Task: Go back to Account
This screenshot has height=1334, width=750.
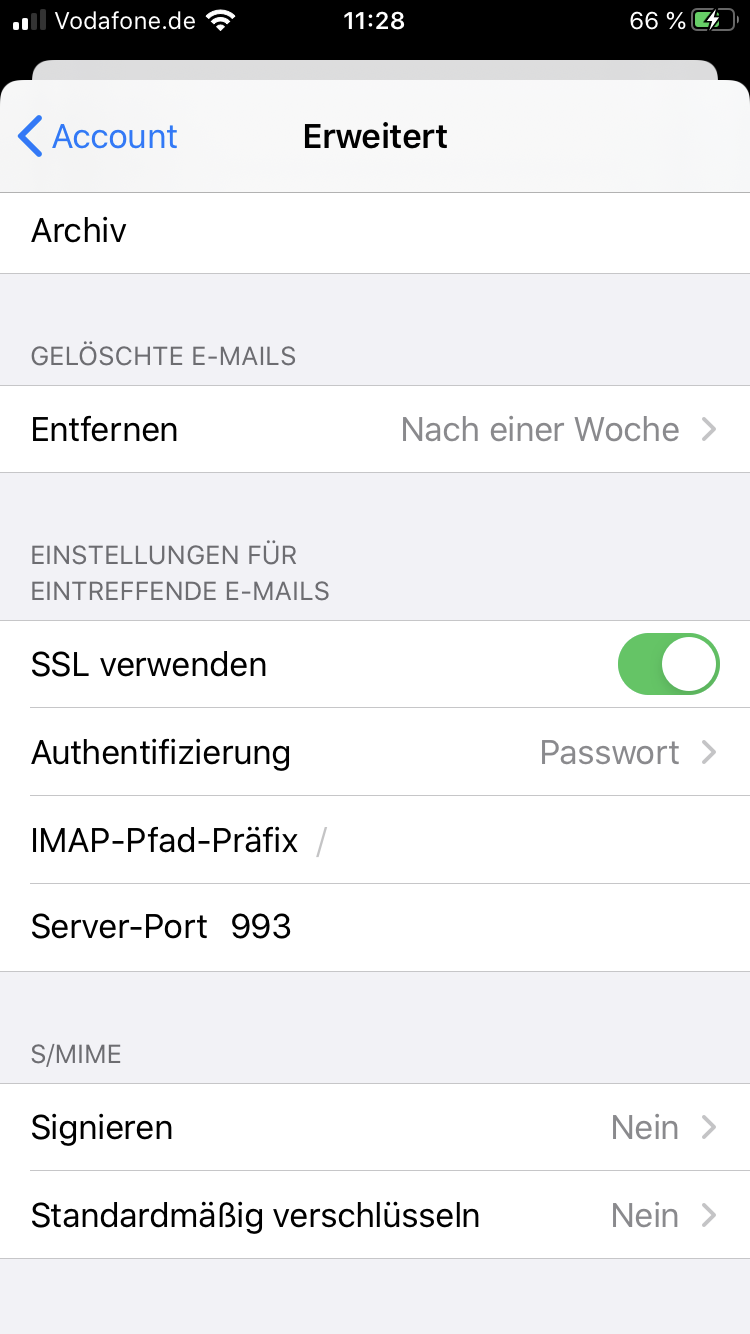Action: (98, 136)
